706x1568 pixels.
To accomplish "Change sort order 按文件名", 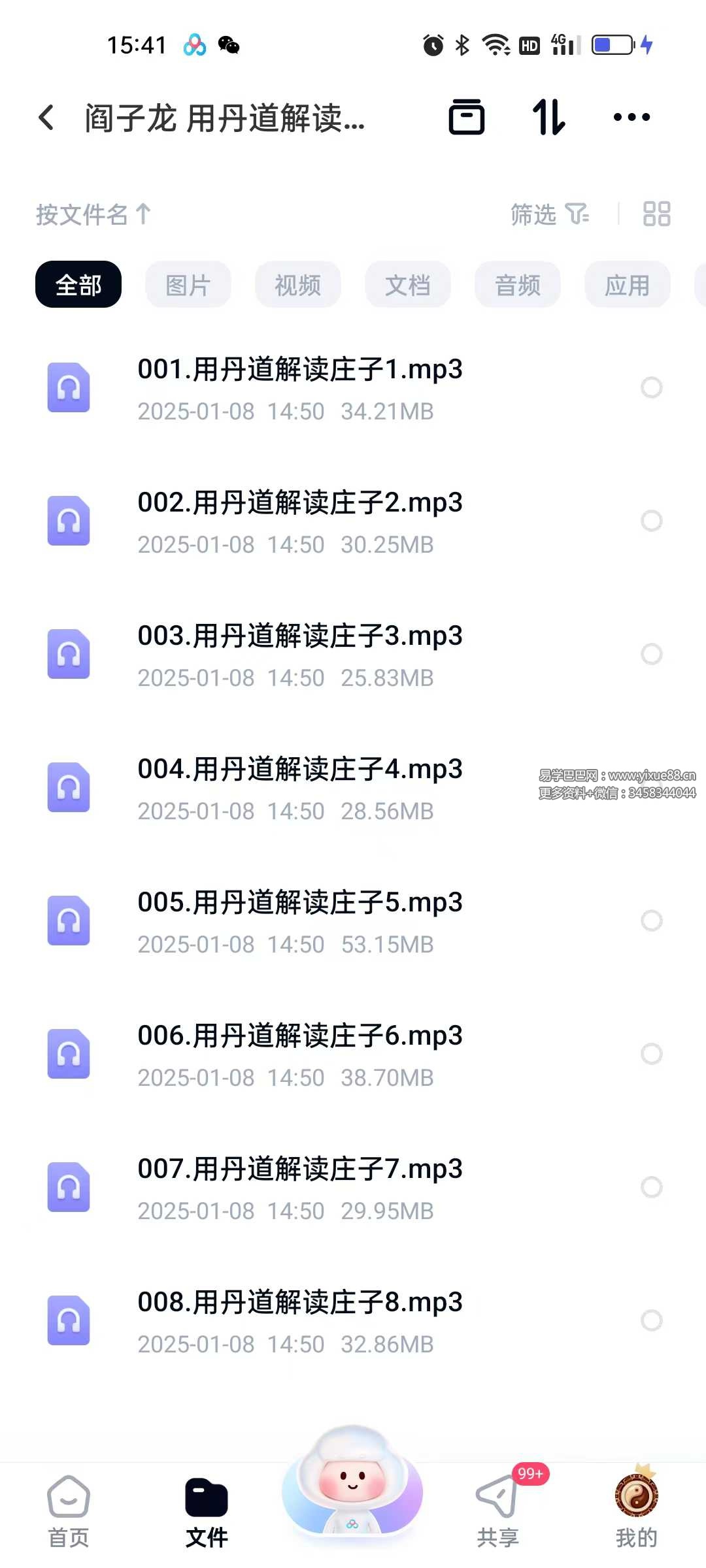I will pos(93,214).
